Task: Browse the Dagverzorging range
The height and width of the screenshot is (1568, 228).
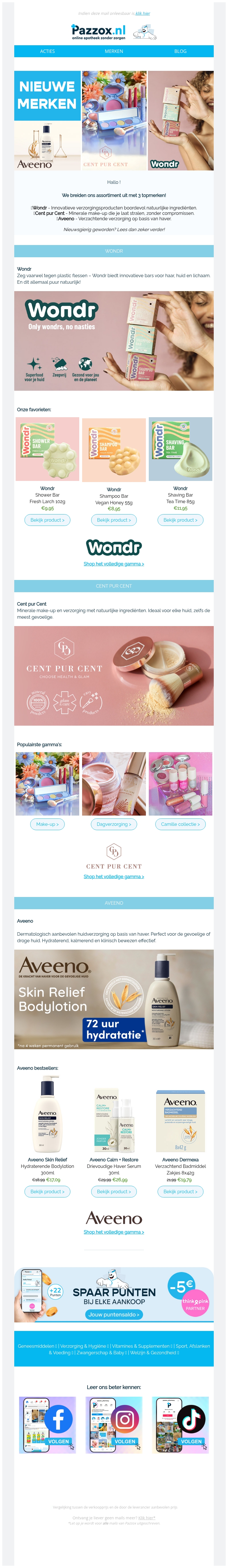Action: (114, 824)
